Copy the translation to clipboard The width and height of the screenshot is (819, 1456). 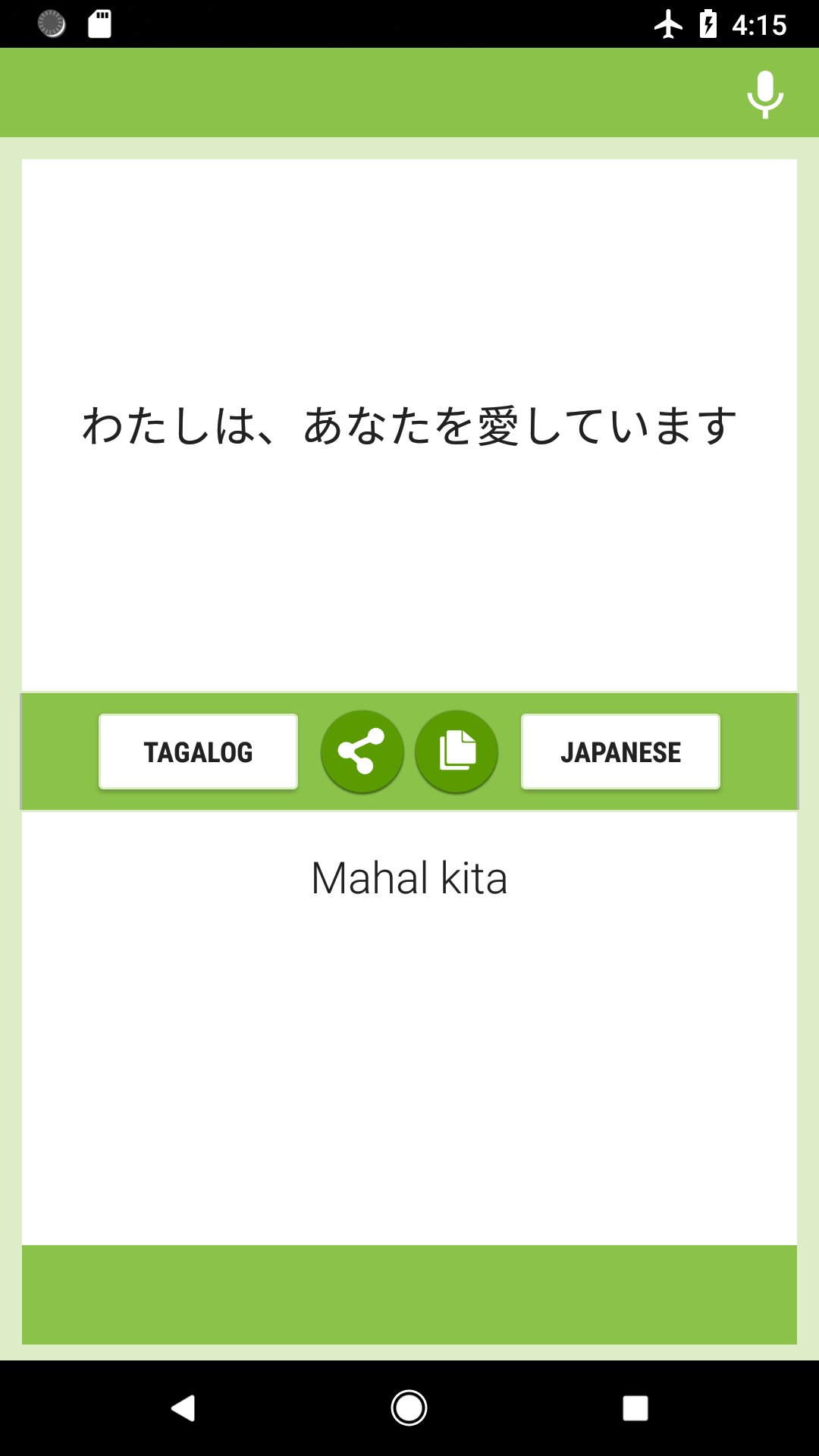click(457, 752)
